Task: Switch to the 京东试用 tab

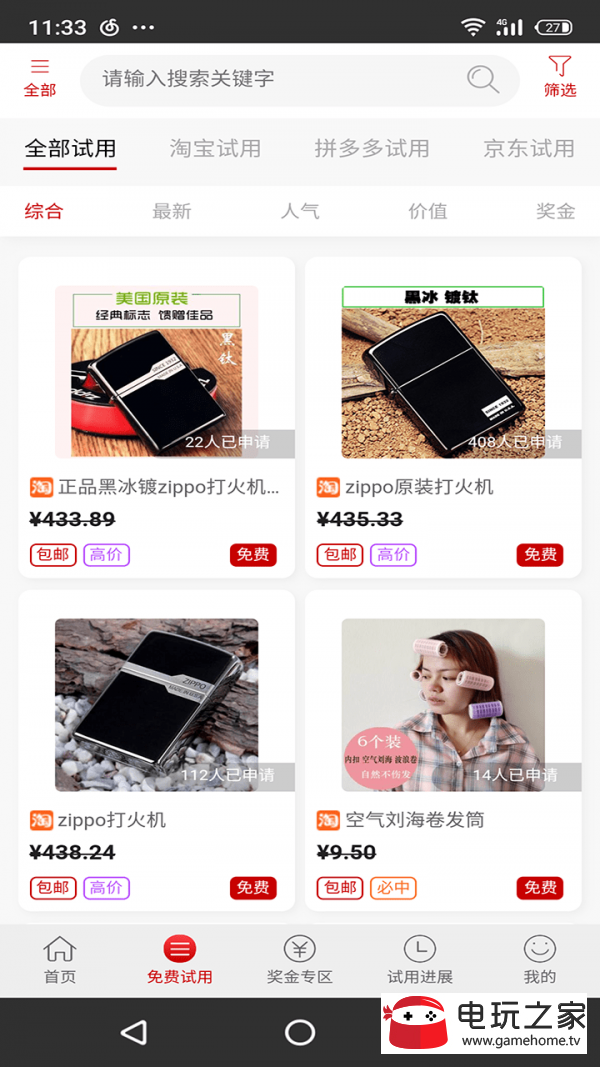Action: pos(529,149)
